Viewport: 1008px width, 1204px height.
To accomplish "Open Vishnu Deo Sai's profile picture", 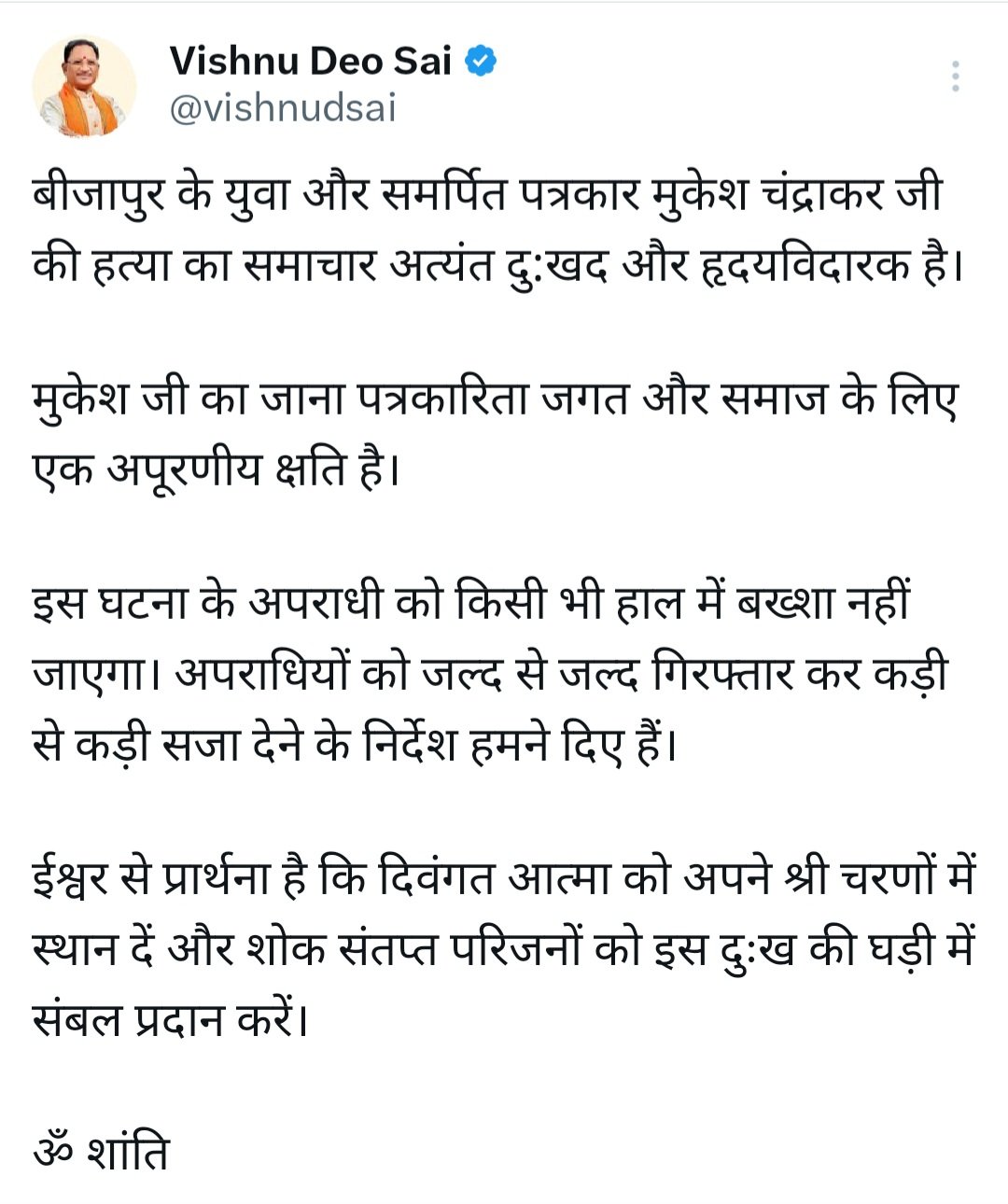I will point(85,87).
